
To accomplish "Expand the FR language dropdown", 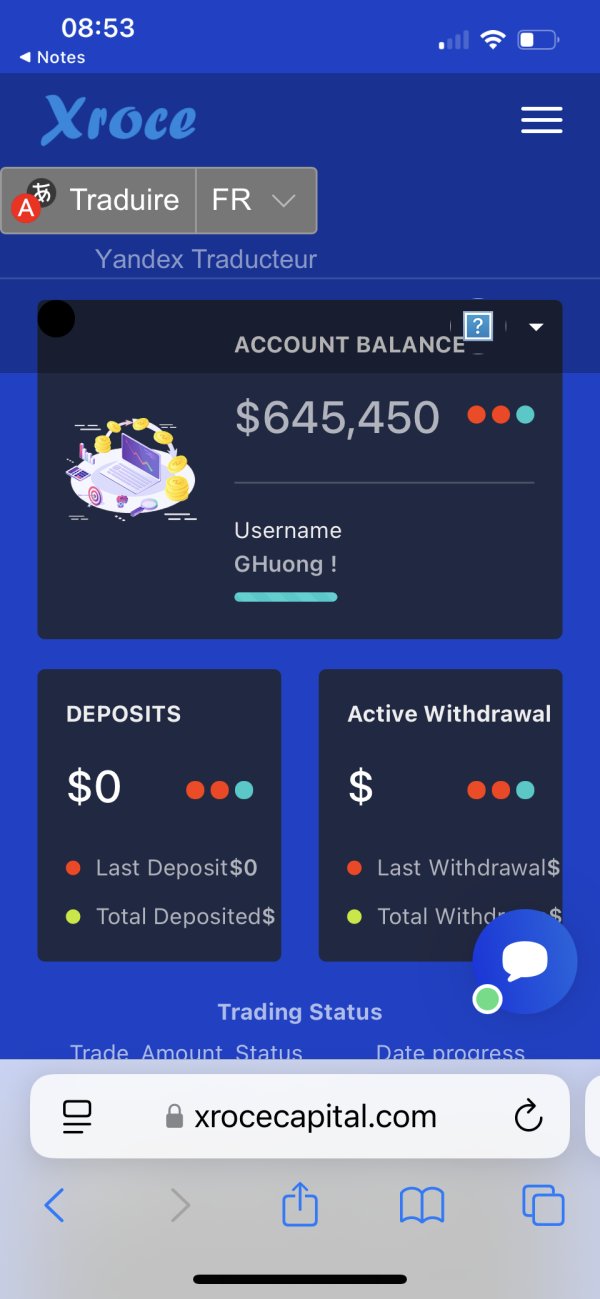I will [x=256, y=200].
